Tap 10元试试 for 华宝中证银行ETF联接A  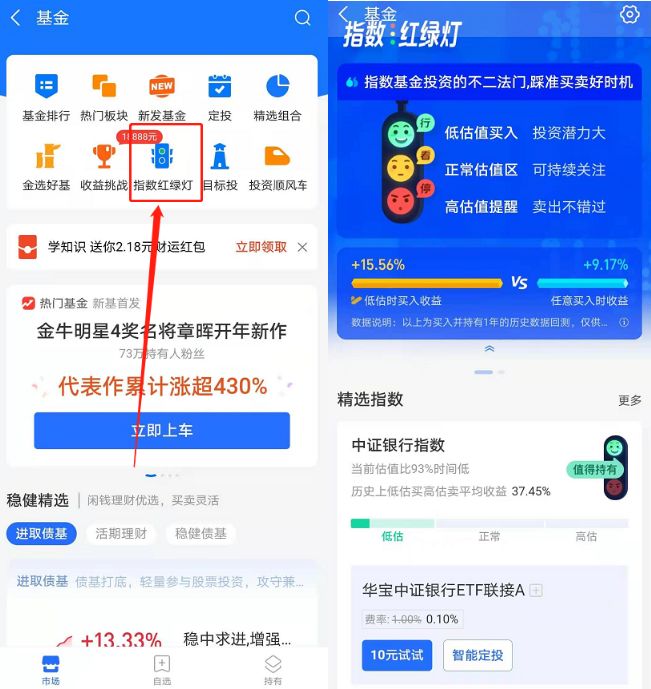(x=397, y=656)
